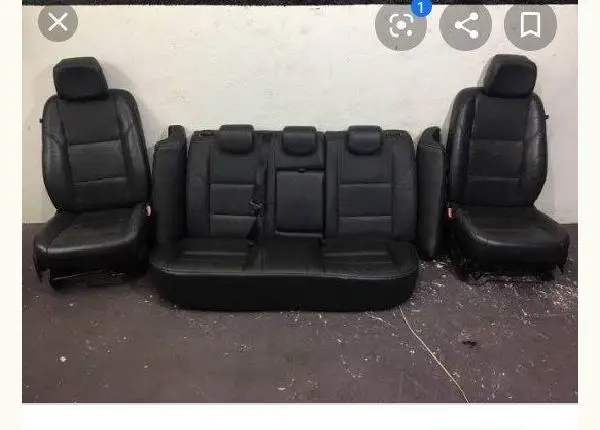The image size is (600, 430).
Task: Bookmark this image to collections
Action: 530,26
